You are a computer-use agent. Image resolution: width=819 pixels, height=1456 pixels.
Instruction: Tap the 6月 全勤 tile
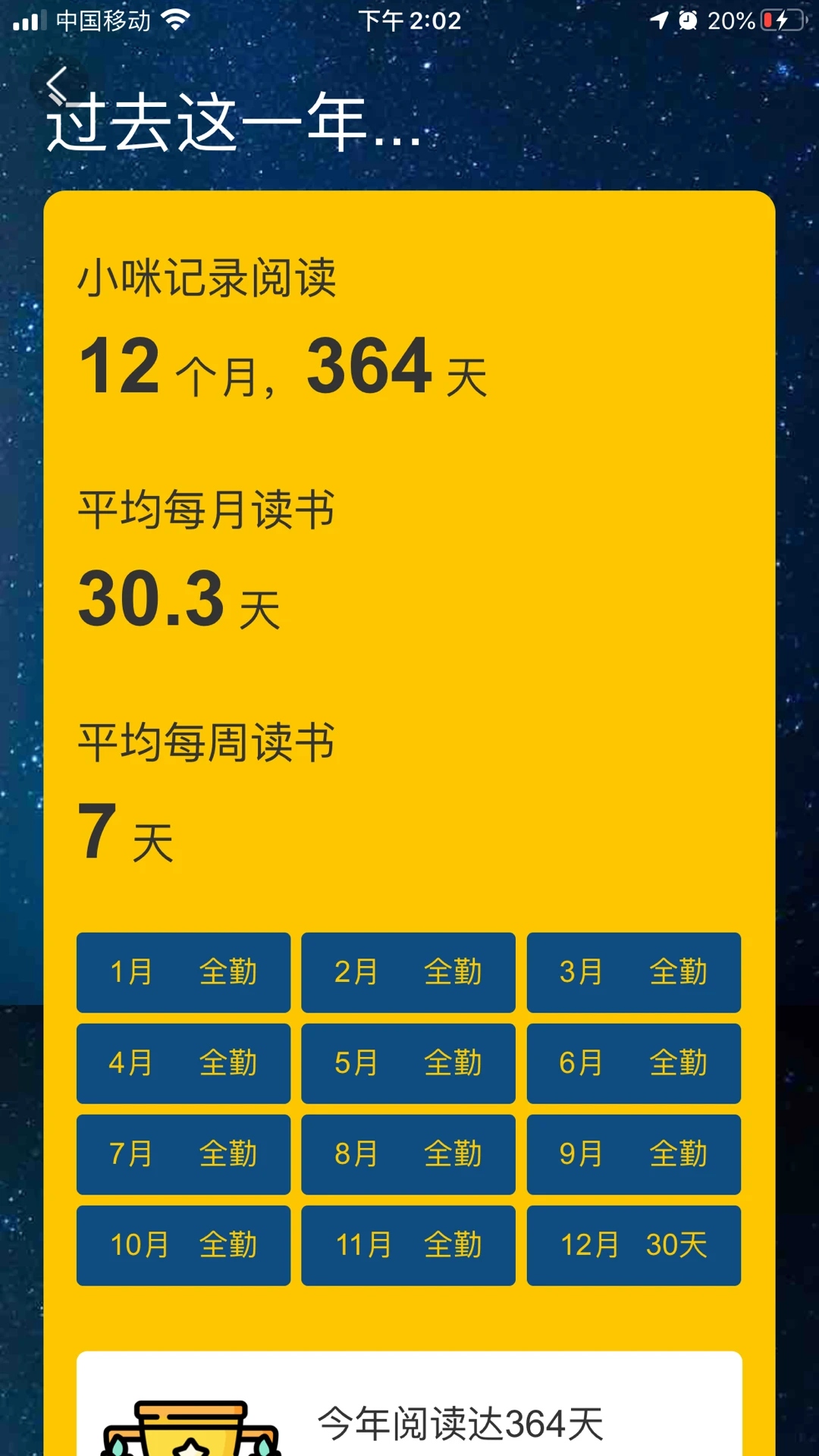[x=634, y=1063]
